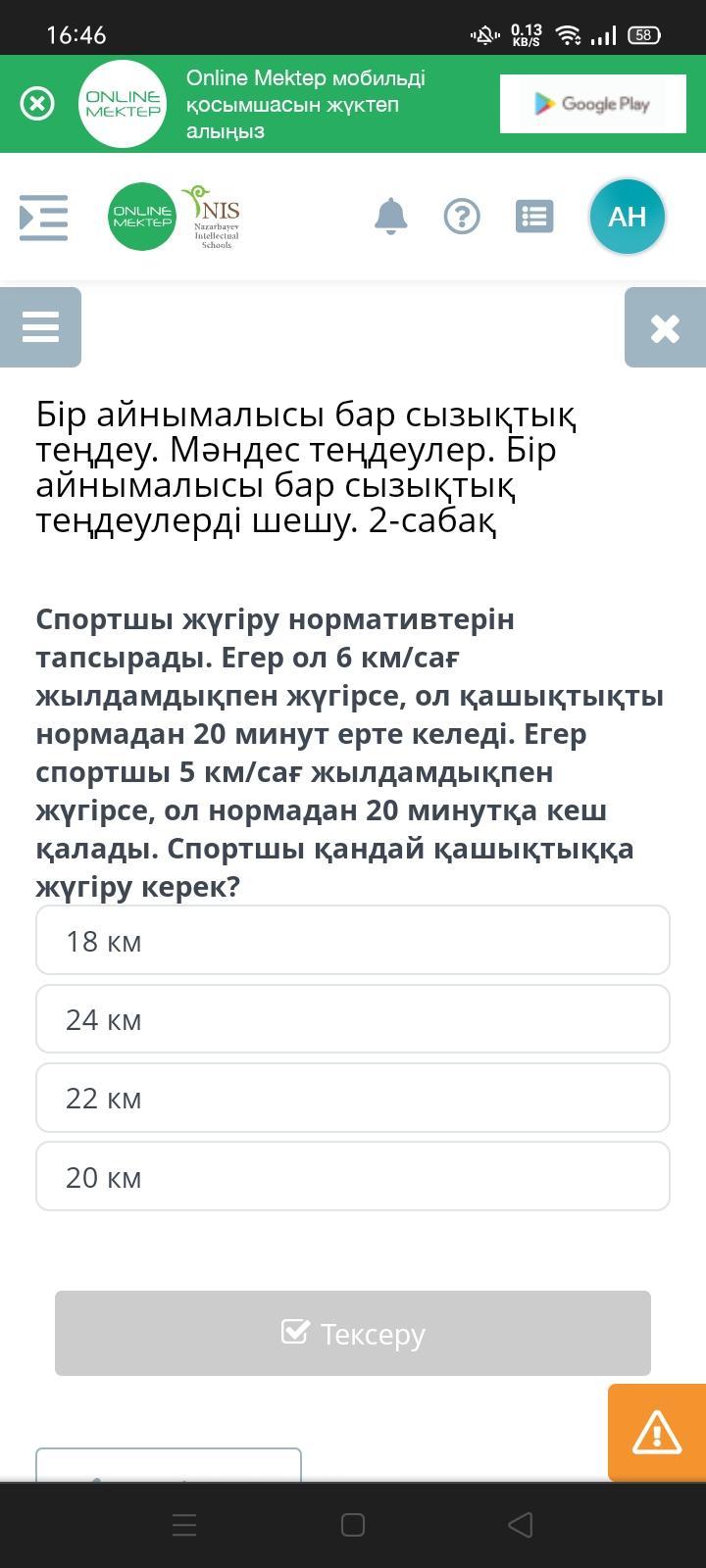Open the Online Mektep home logo
Screen dimensions: 706x1568
coord(142,217)
